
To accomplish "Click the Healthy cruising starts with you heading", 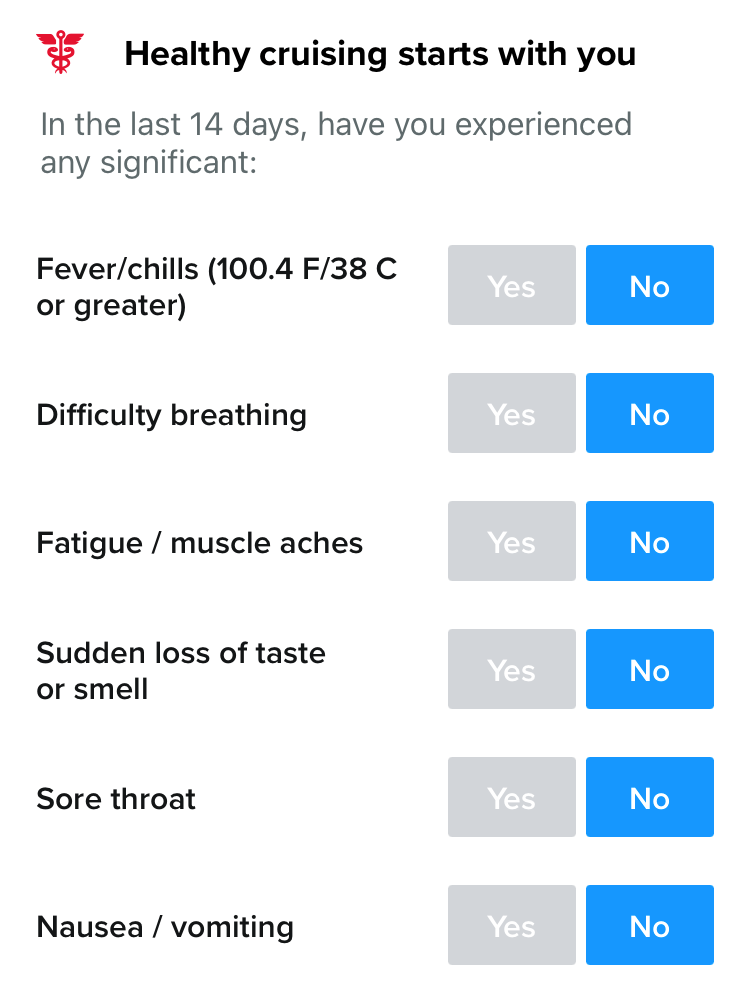I will 380,53.
